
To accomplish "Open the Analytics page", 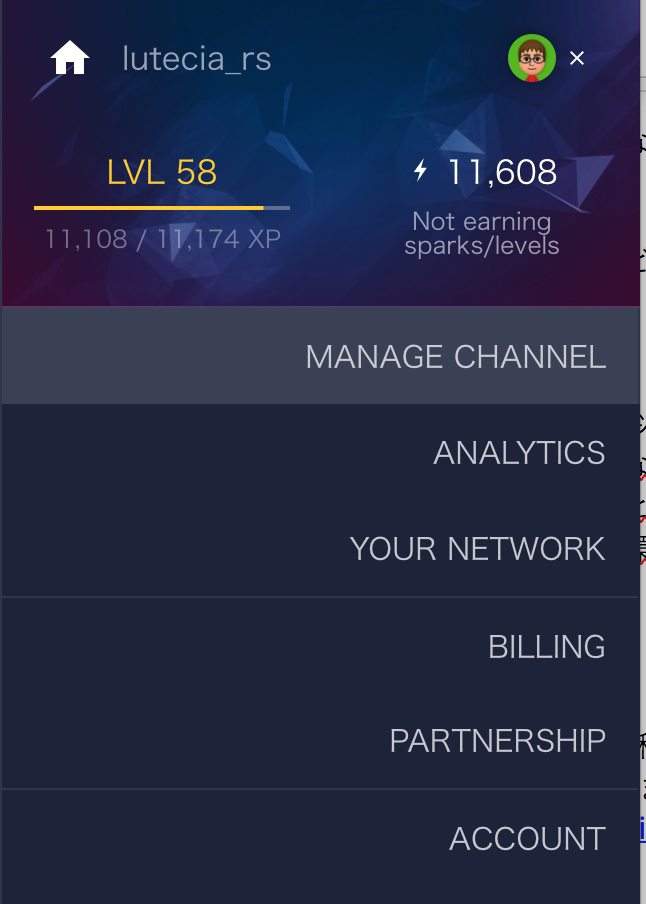I will click(519, 453).
